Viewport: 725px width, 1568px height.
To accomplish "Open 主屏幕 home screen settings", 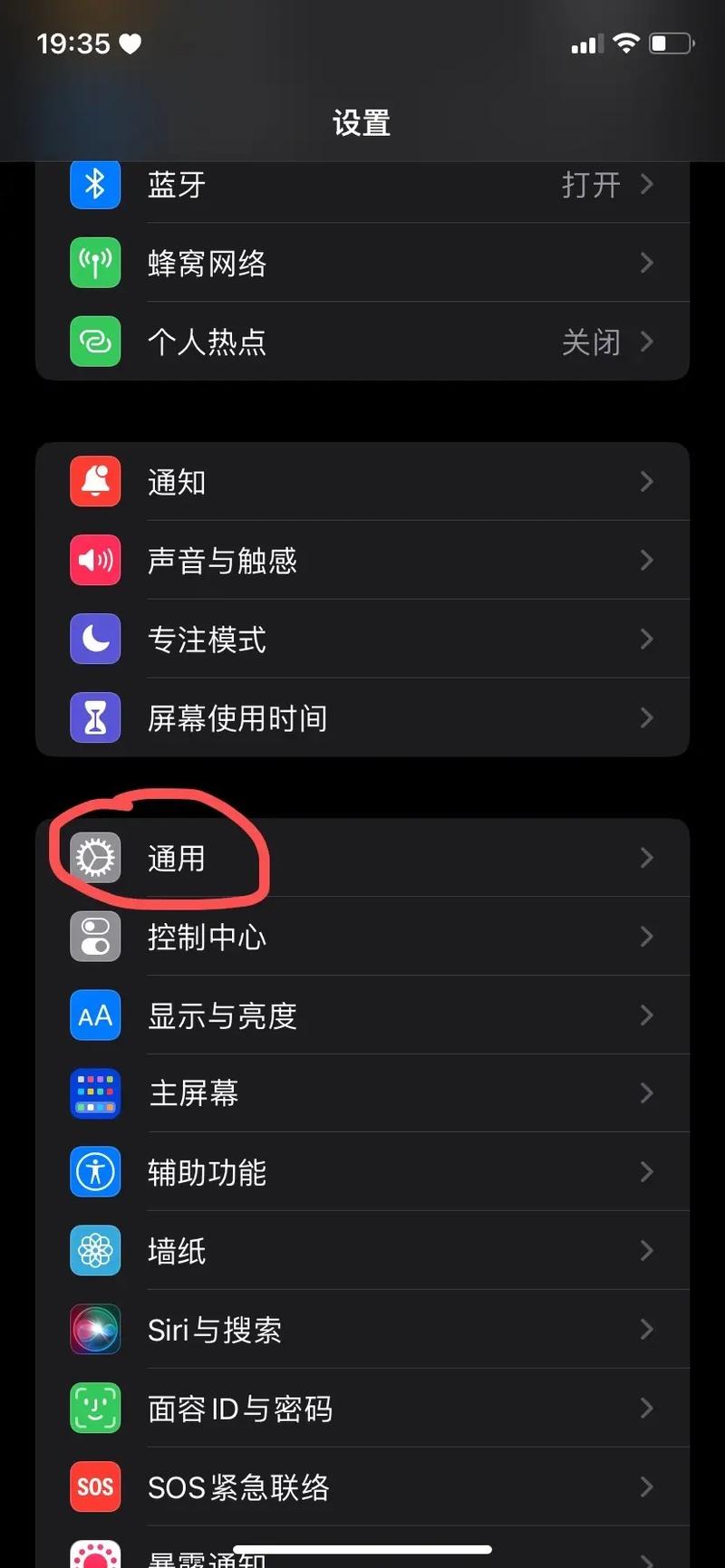I will click(x=362, y=1093).
